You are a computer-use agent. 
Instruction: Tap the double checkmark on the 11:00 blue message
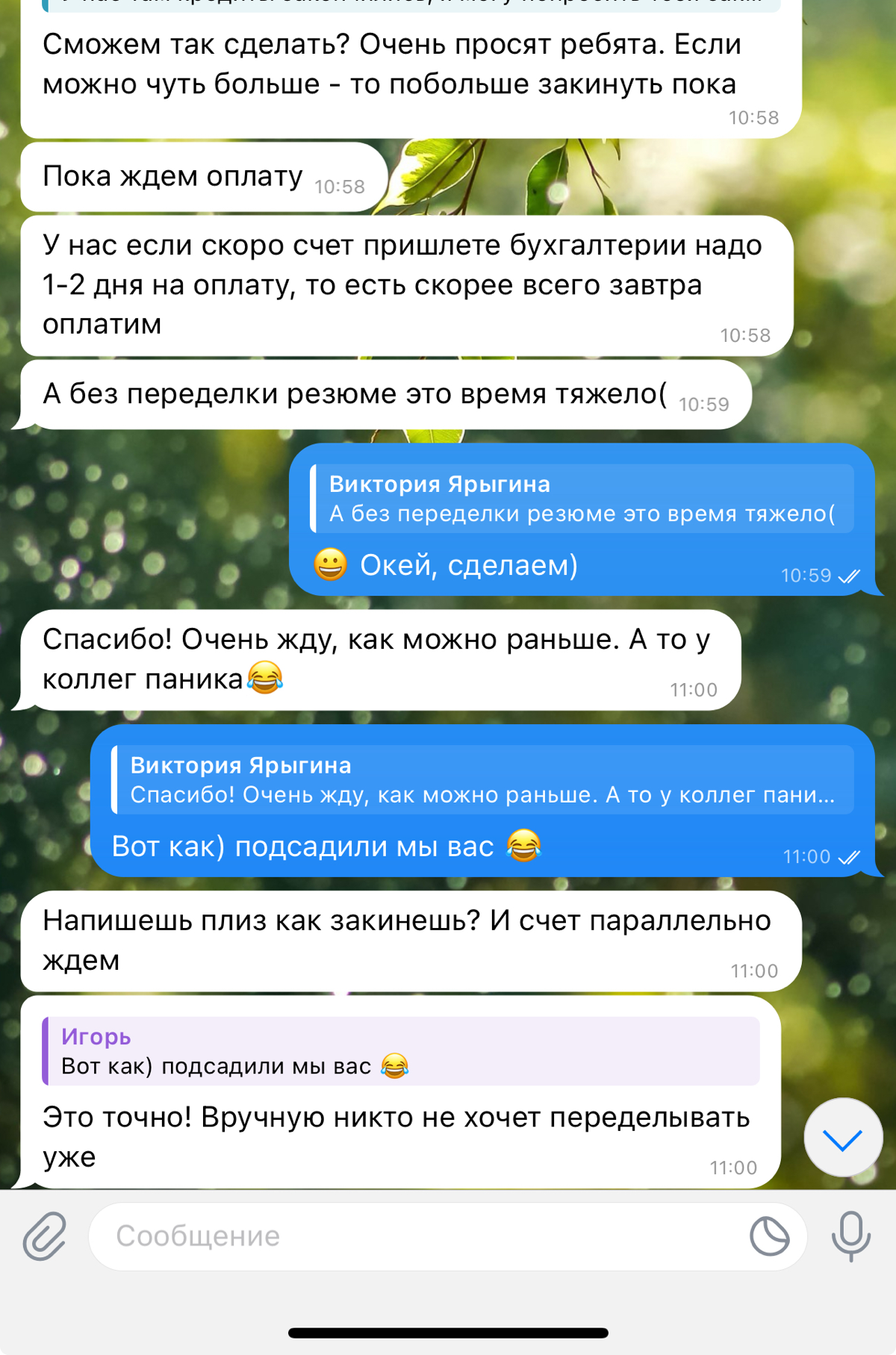pyautogui.click(x=849, y=857)
